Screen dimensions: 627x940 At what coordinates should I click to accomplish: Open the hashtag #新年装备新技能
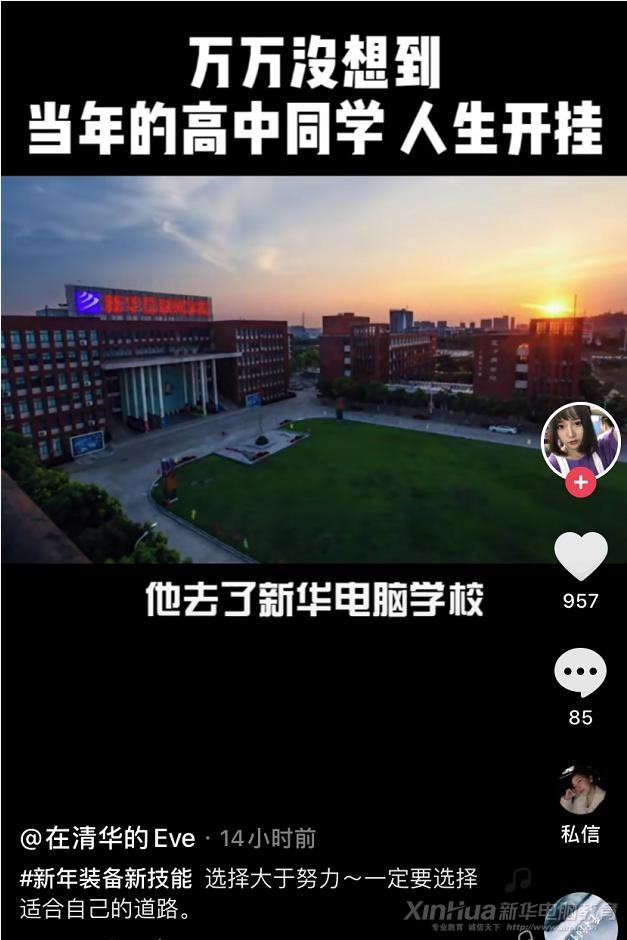[106, 880]
